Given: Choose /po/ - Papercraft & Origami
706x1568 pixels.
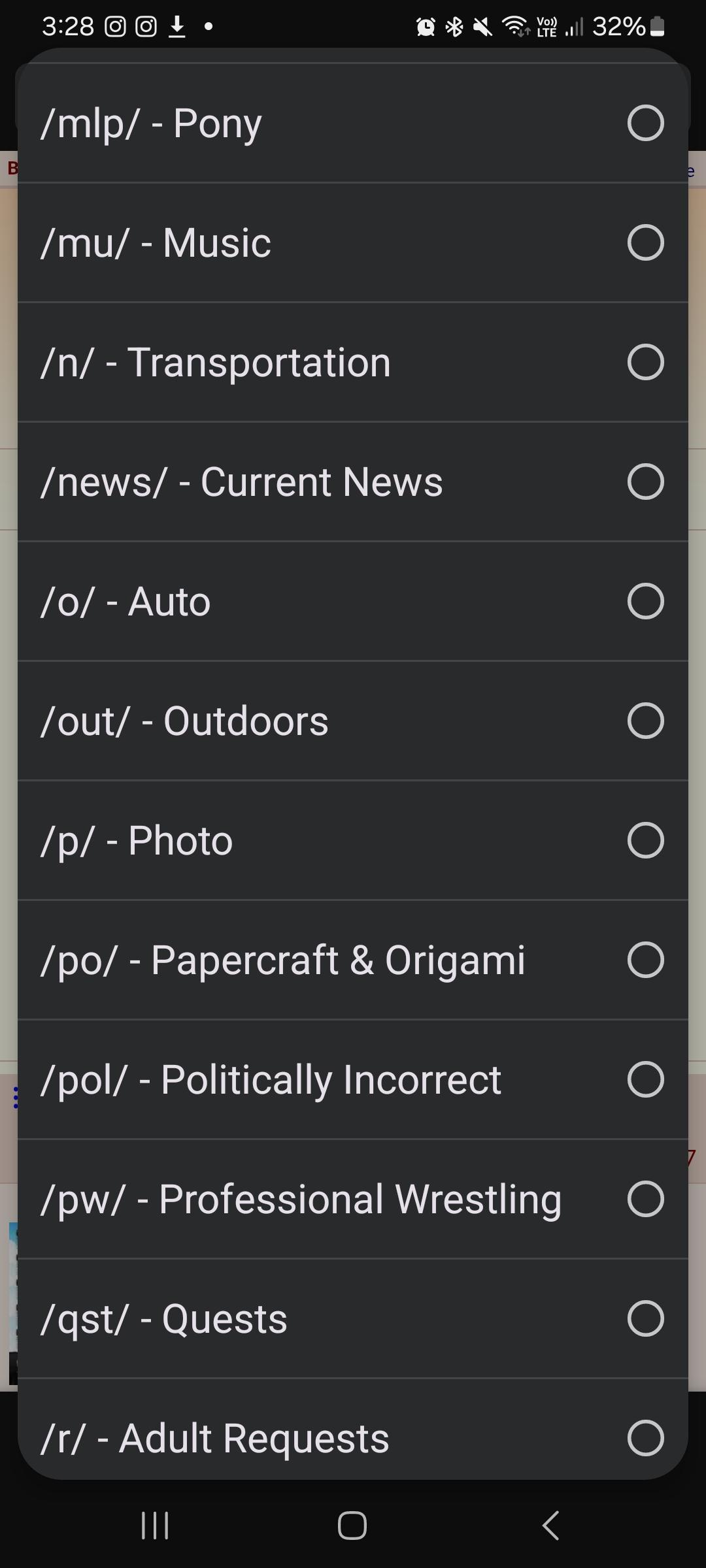Looking at the screenshot, I should click(353, 960).
